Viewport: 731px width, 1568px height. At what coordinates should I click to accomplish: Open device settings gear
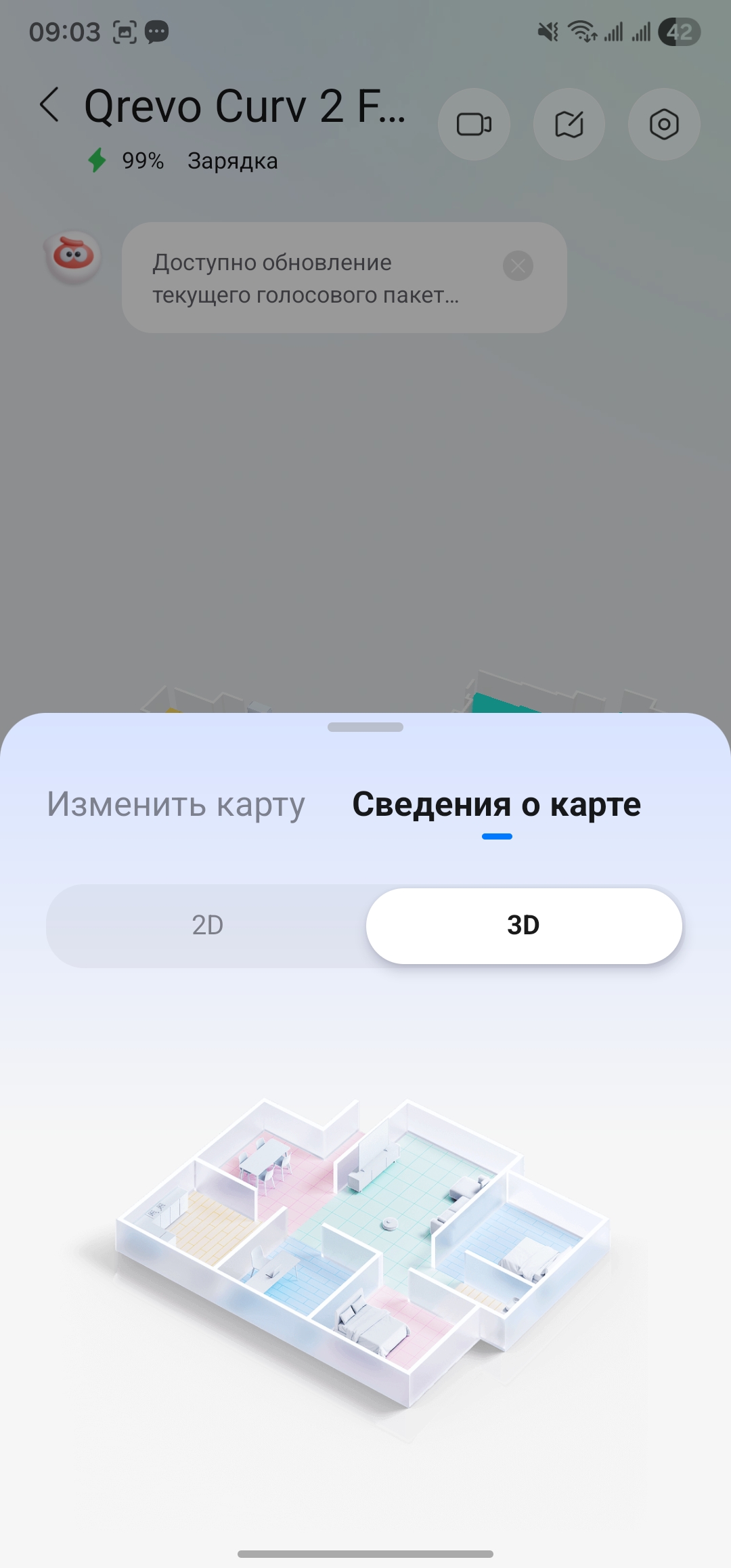pos(663,125)
